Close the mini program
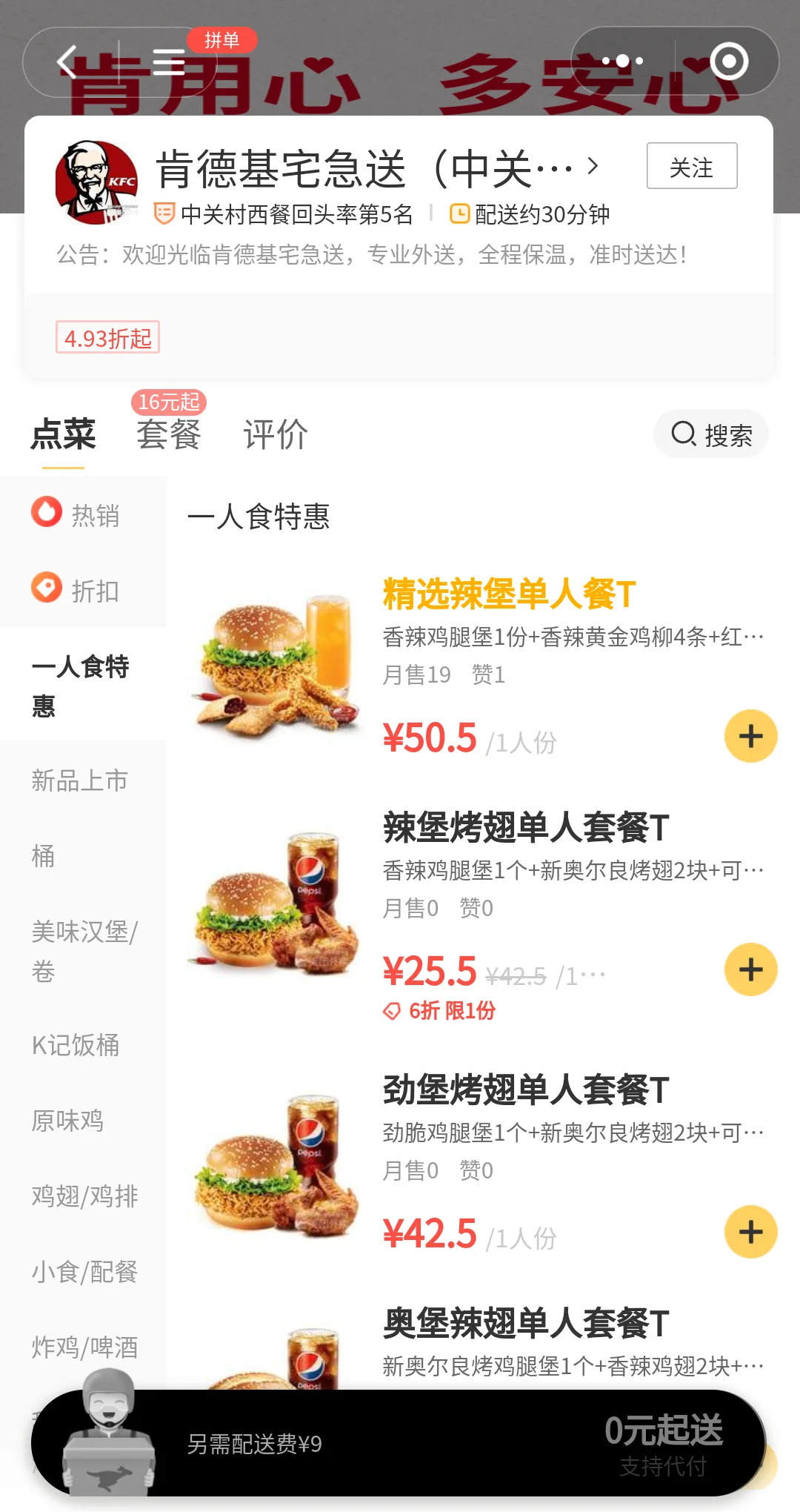 (x=729, y=61)
